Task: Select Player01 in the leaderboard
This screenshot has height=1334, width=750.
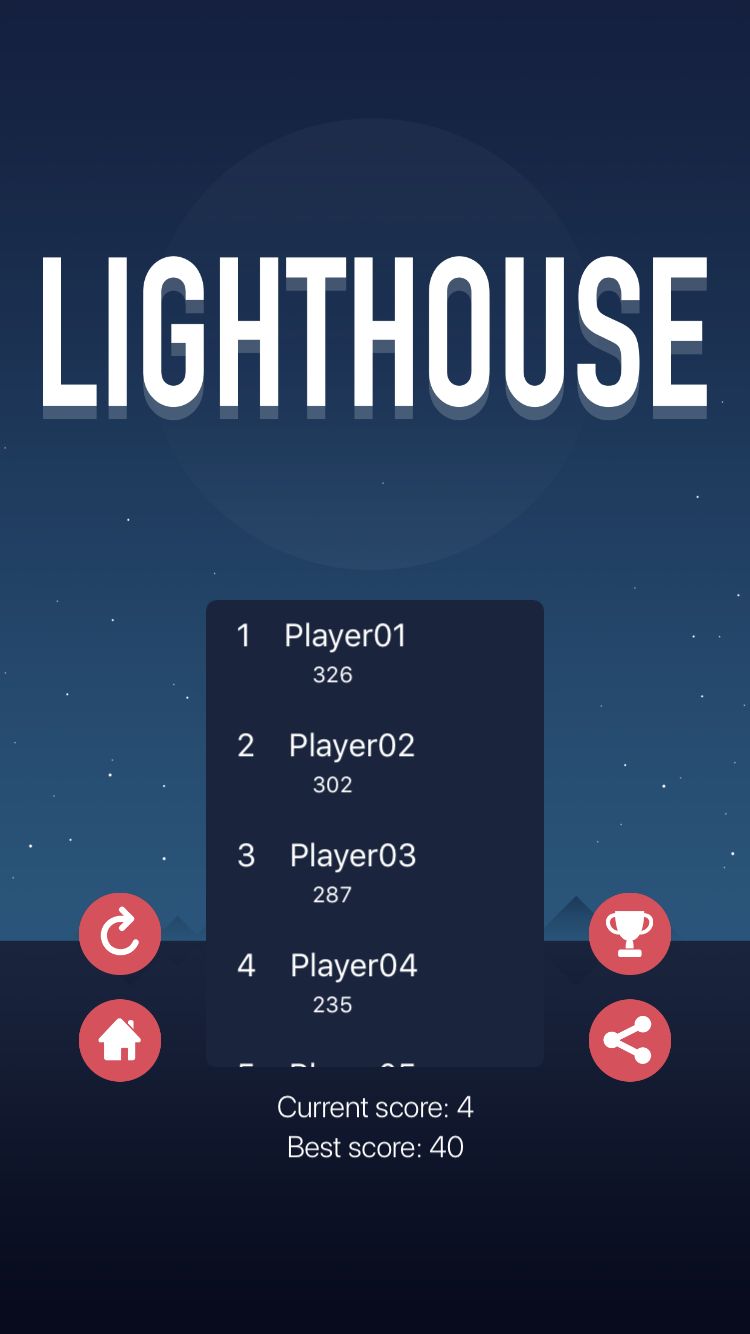Action: pos(345,636)
